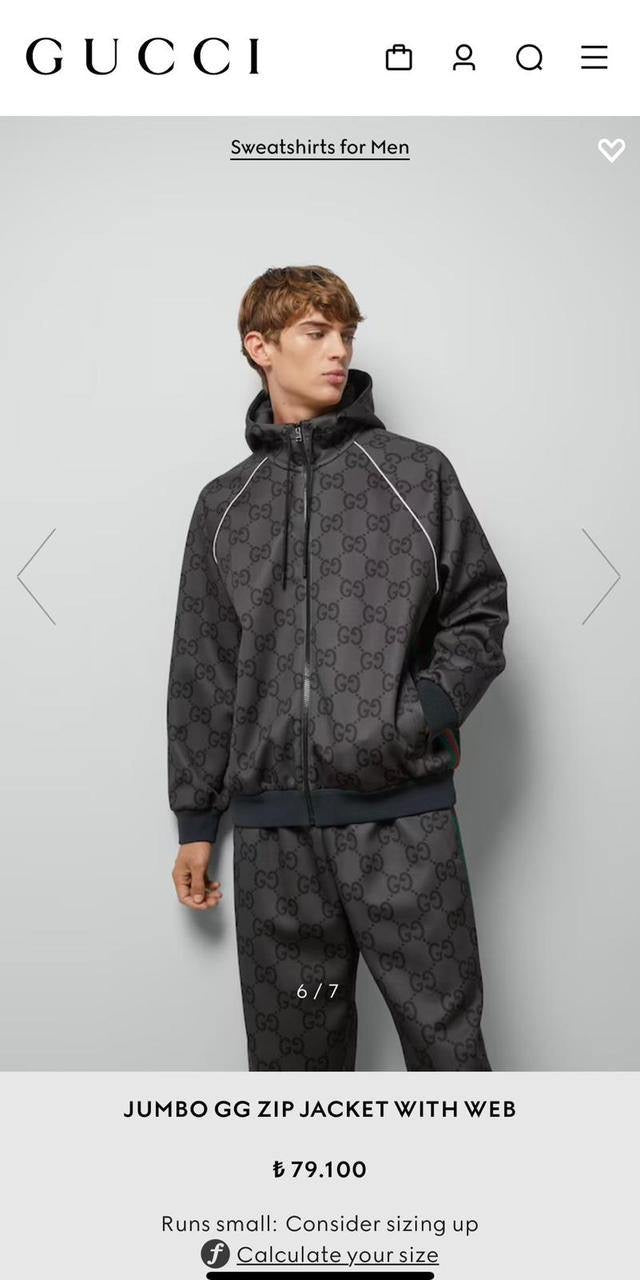The image size is (640, 1280).
Task: Open the account profile icon
Action: click(x=464, y=58)
